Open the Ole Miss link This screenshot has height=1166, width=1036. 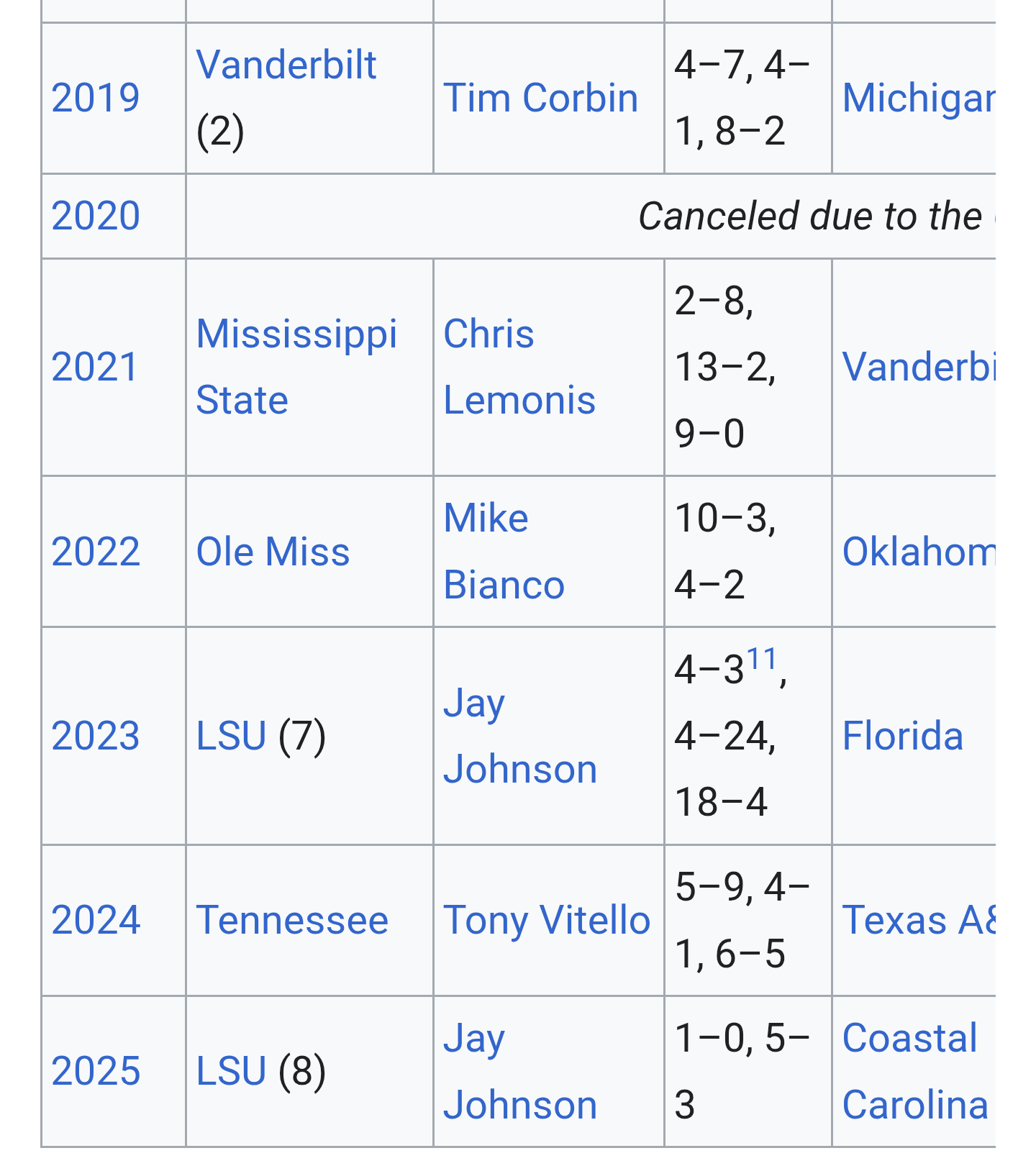coord(273,552)
